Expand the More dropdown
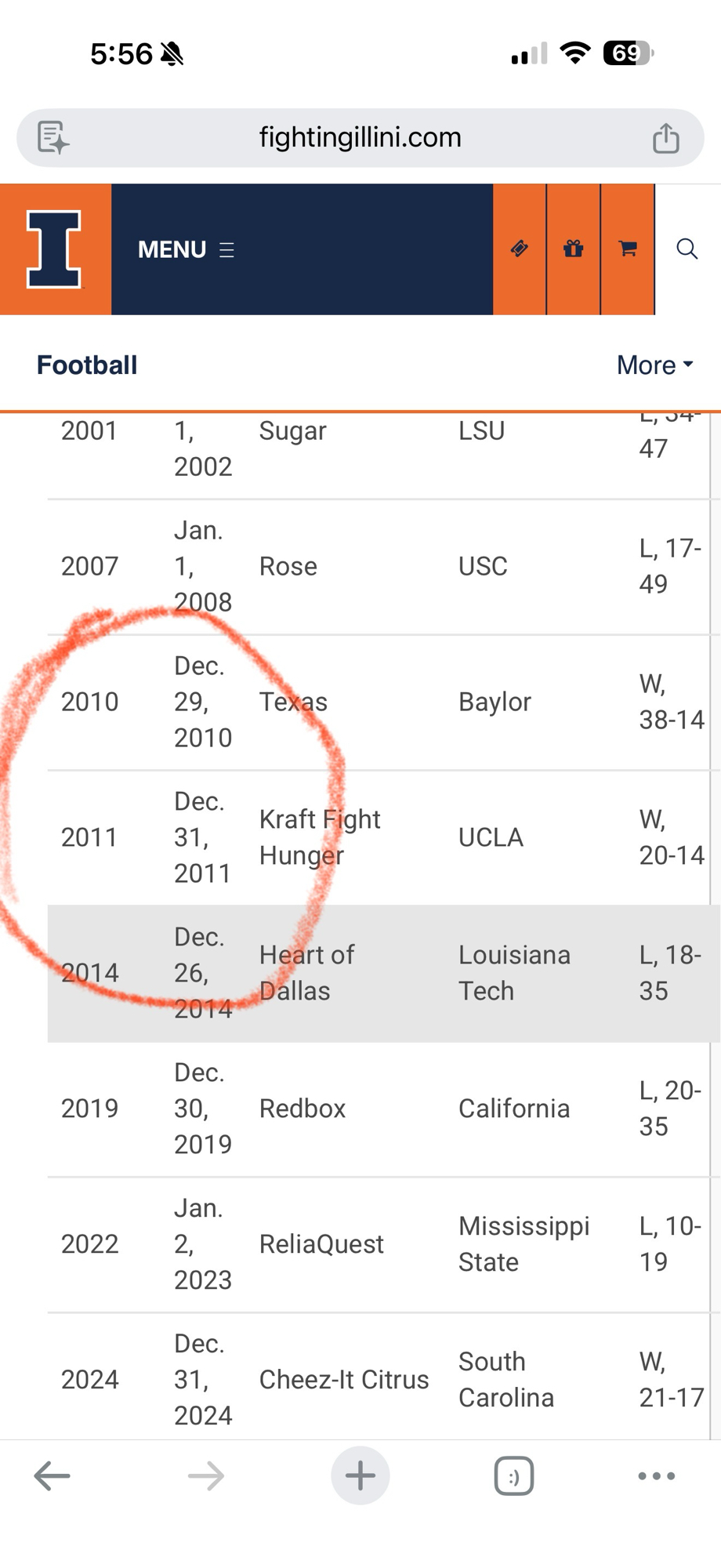 654,365
